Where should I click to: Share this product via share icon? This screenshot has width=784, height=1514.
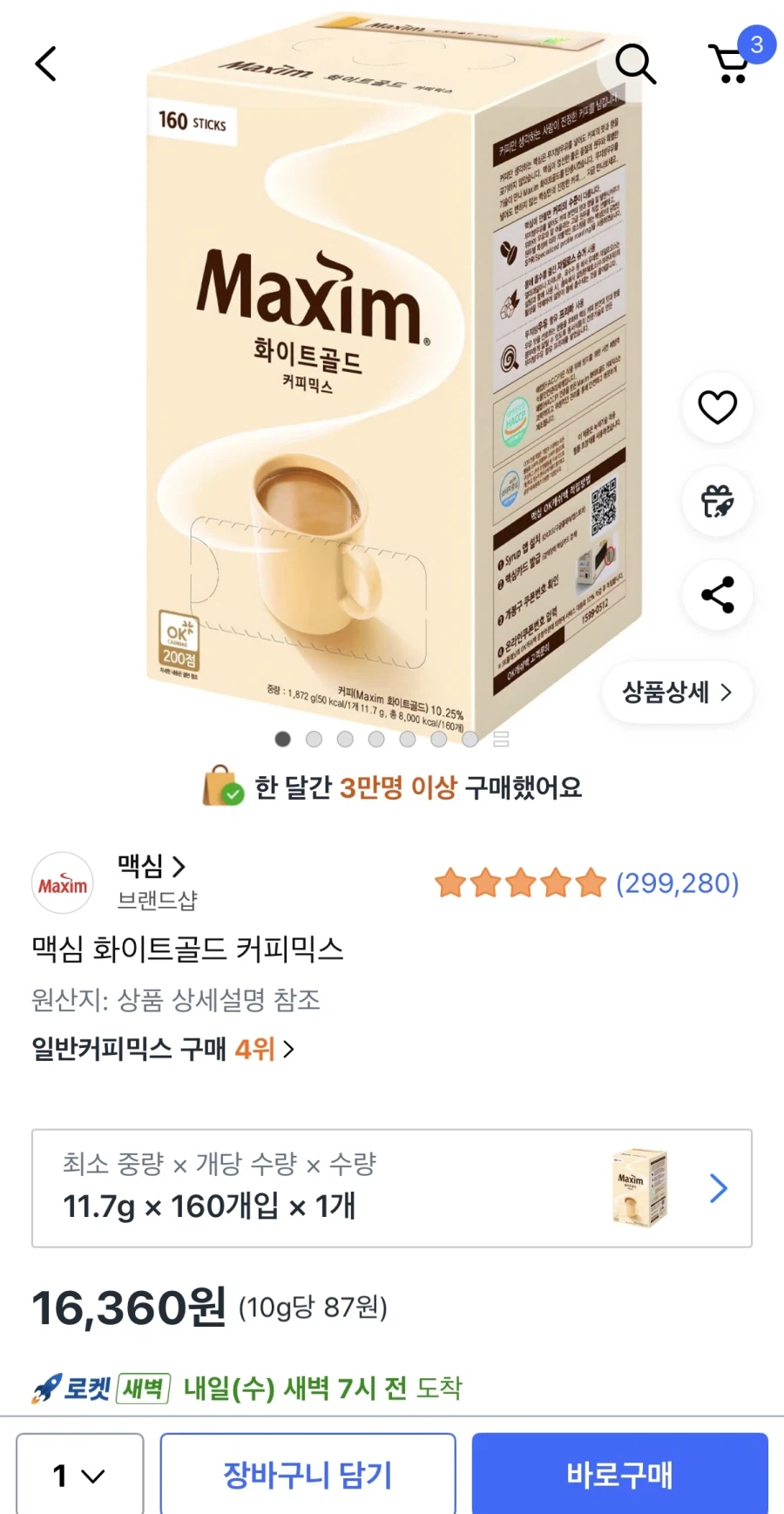coord(716,594)
